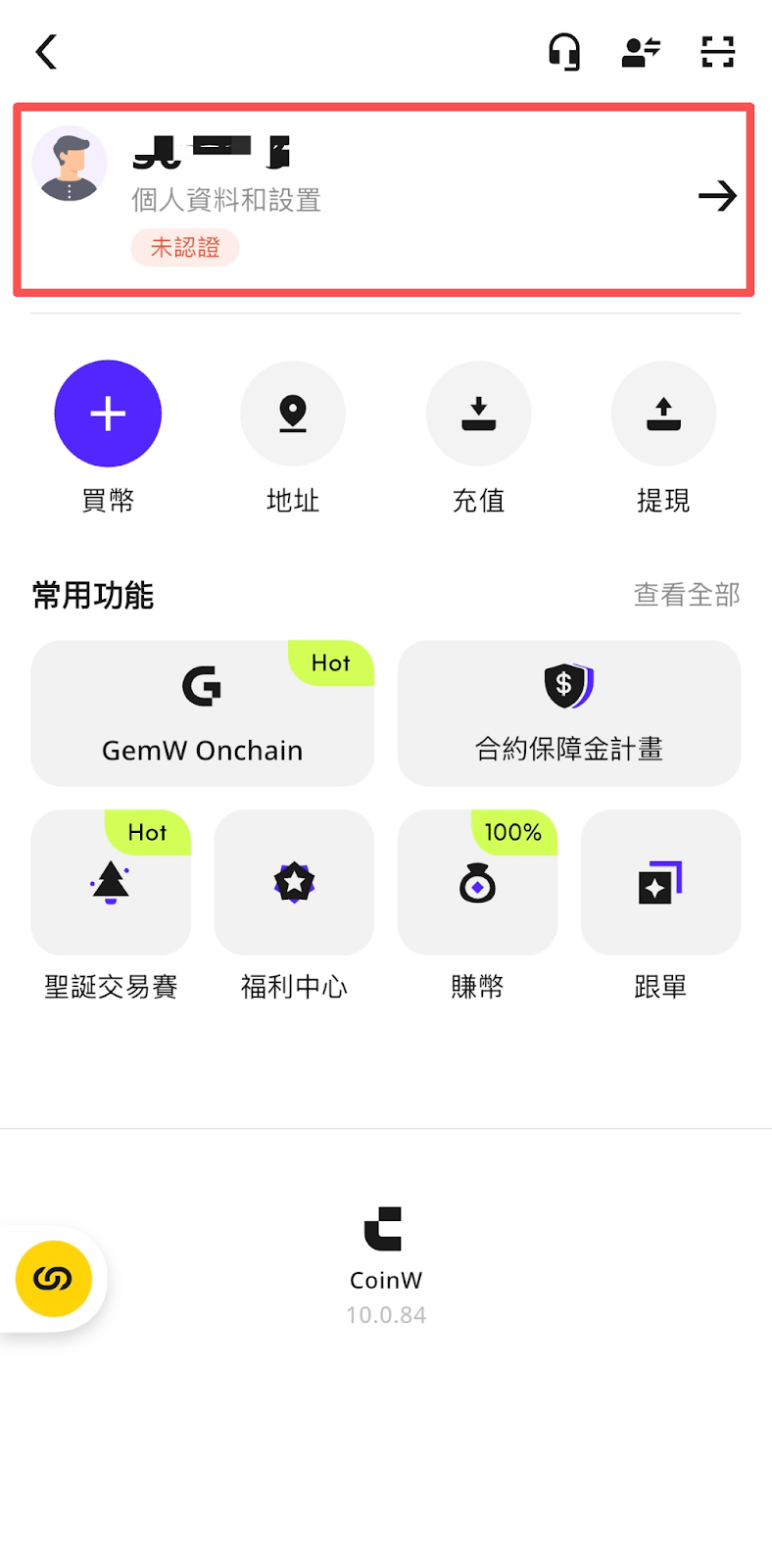Image resolution: width=772 pixels, height=1568 pixels.
Task: Open the 地址 address option
Action: pyautogui.click(x=293, y=414)
